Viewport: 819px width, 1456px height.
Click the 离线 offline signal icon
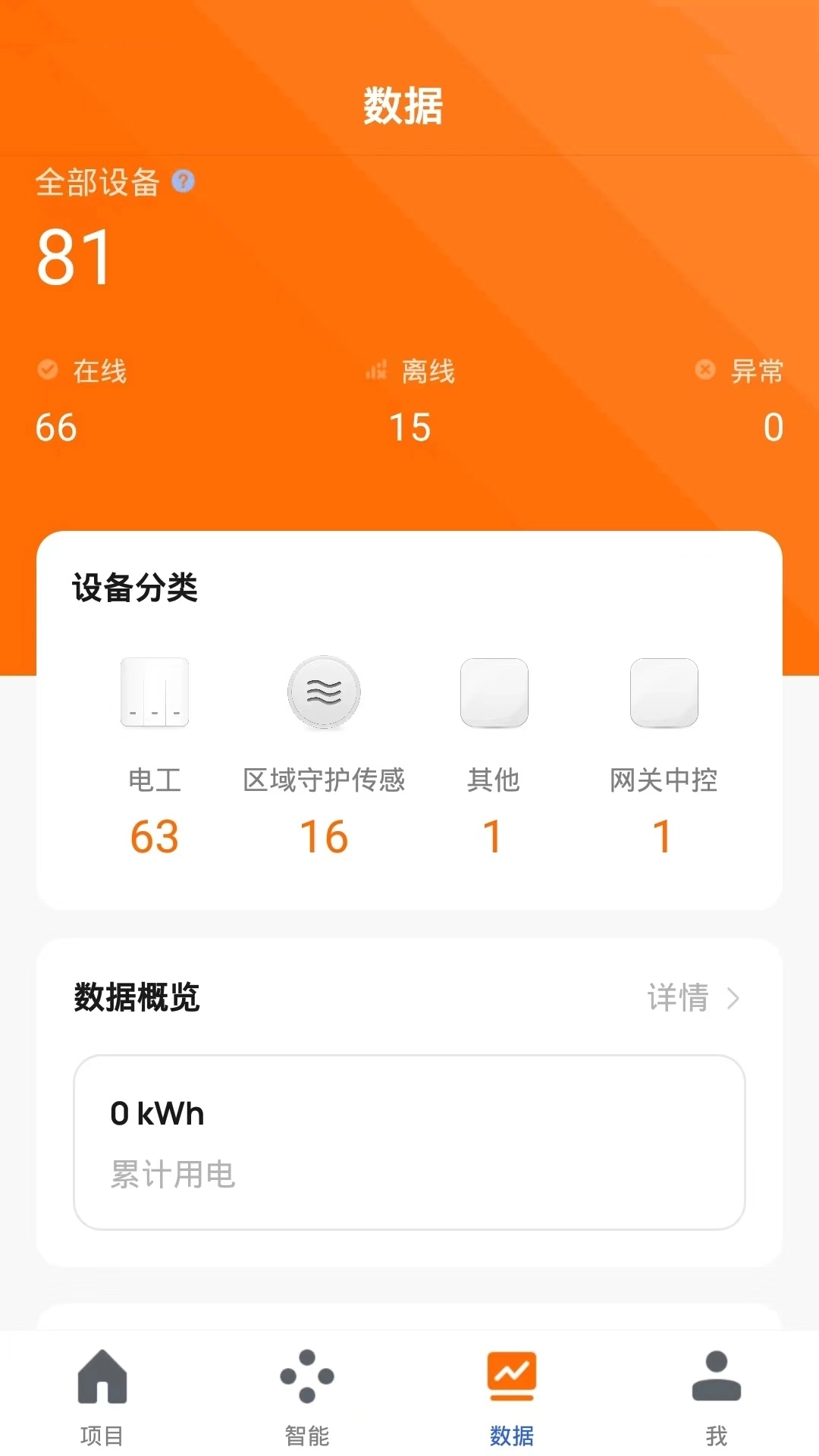coord(377,370)
